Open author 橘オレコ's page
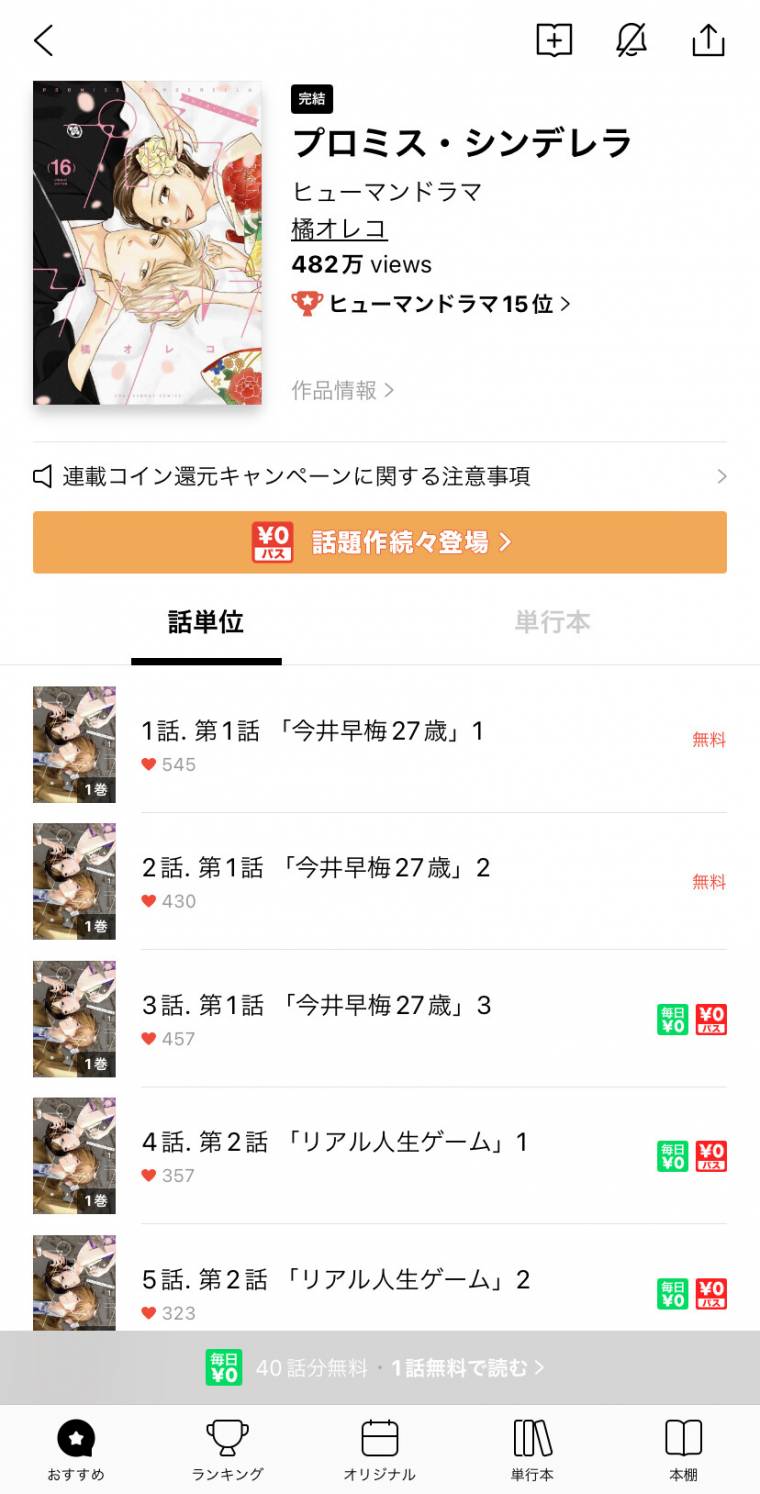The width and height of the screenshot is (760, 1494). point(339,228)
